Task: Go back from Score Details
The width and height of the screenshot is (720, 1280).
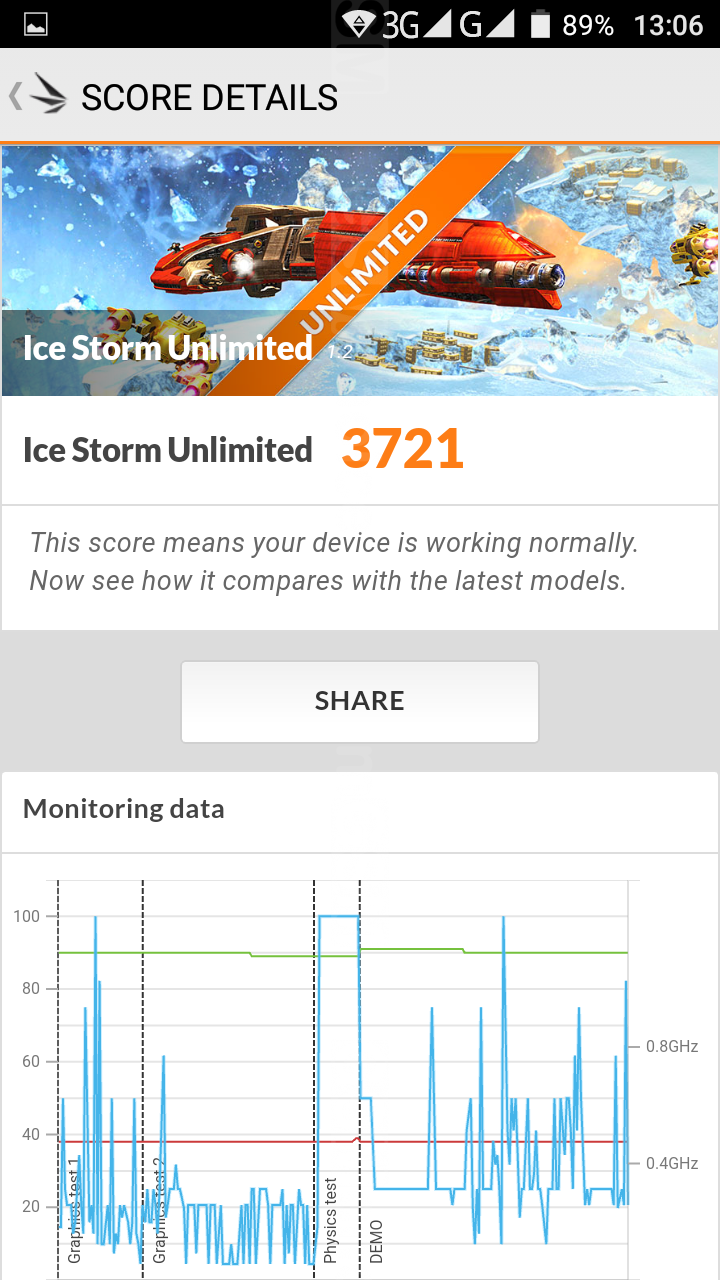Action: (x=38, y=96)
